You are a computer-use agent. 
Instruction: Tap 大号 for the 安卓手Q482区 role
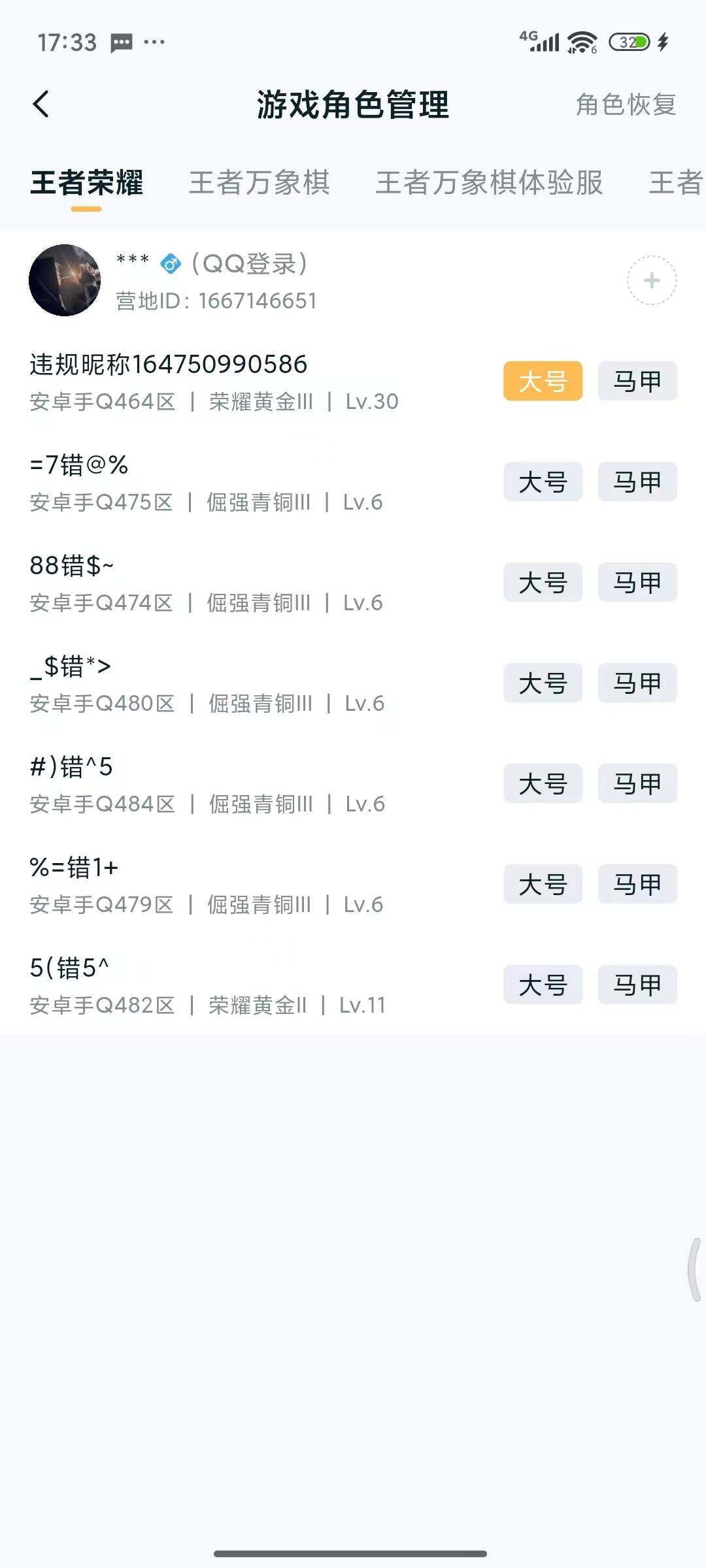[543, 985]
